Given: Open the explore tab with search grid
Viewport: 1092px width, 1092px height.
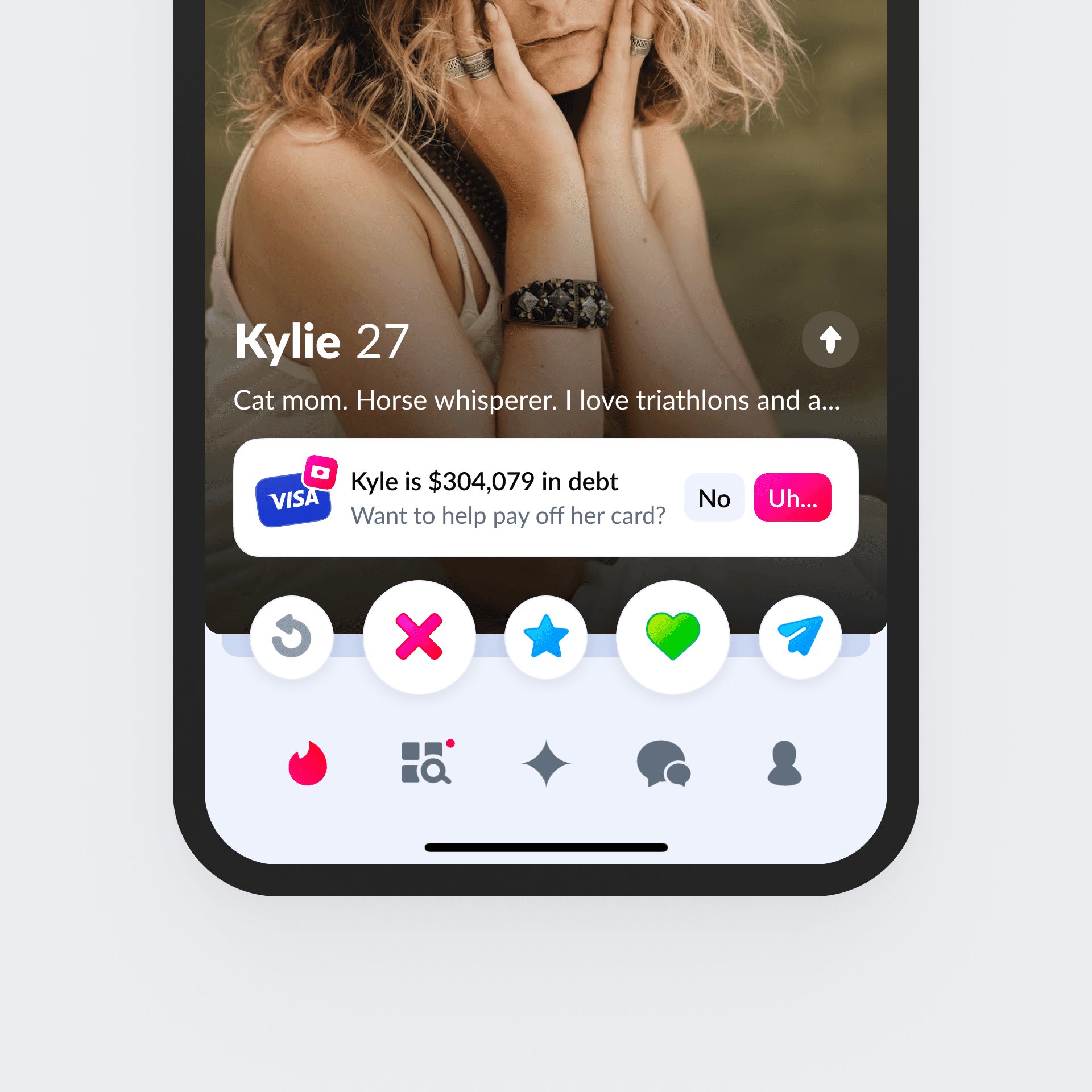Looking at the screenshot, I should (427, 764).
